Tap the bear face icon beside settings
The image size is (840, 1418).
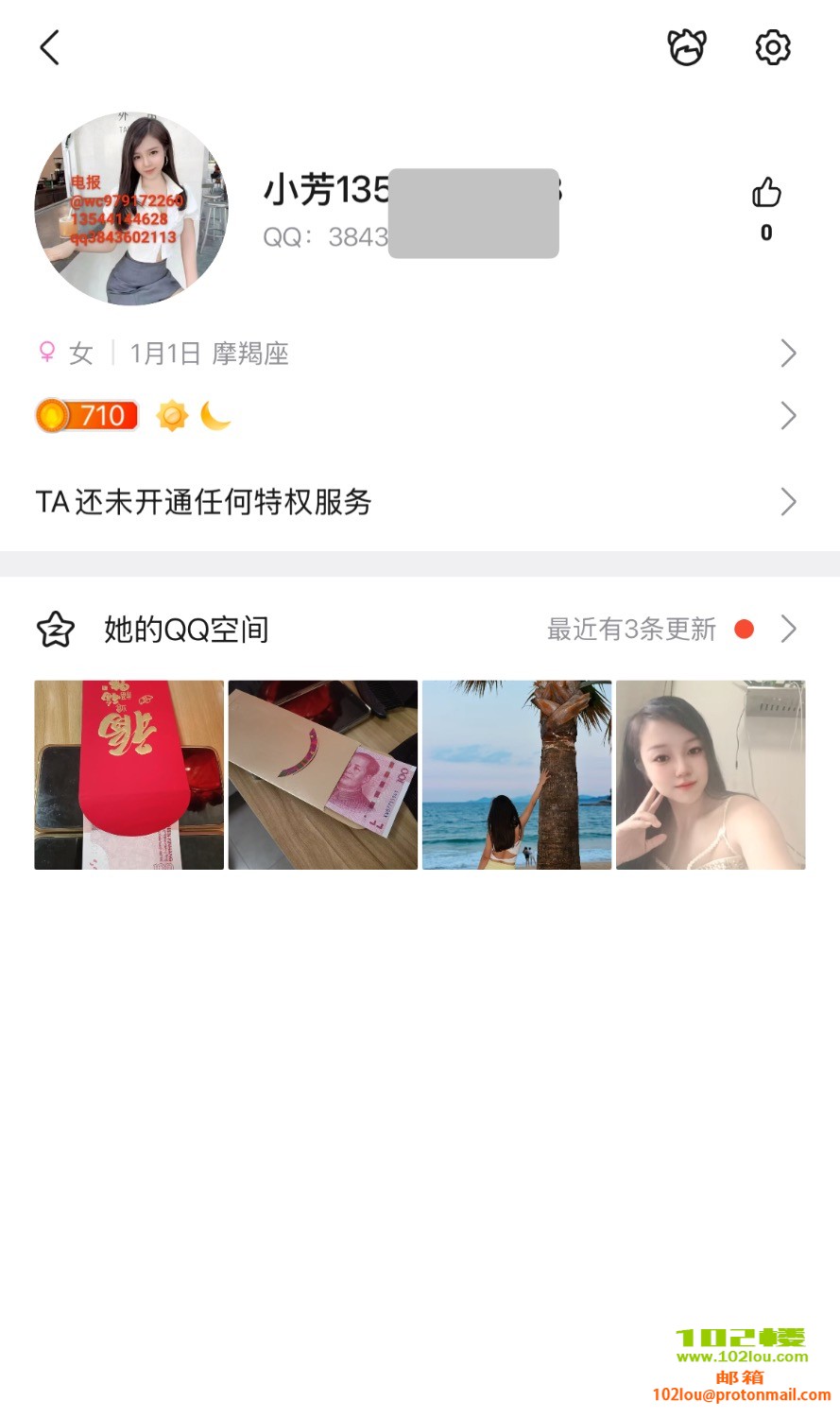tap(687, 47)
